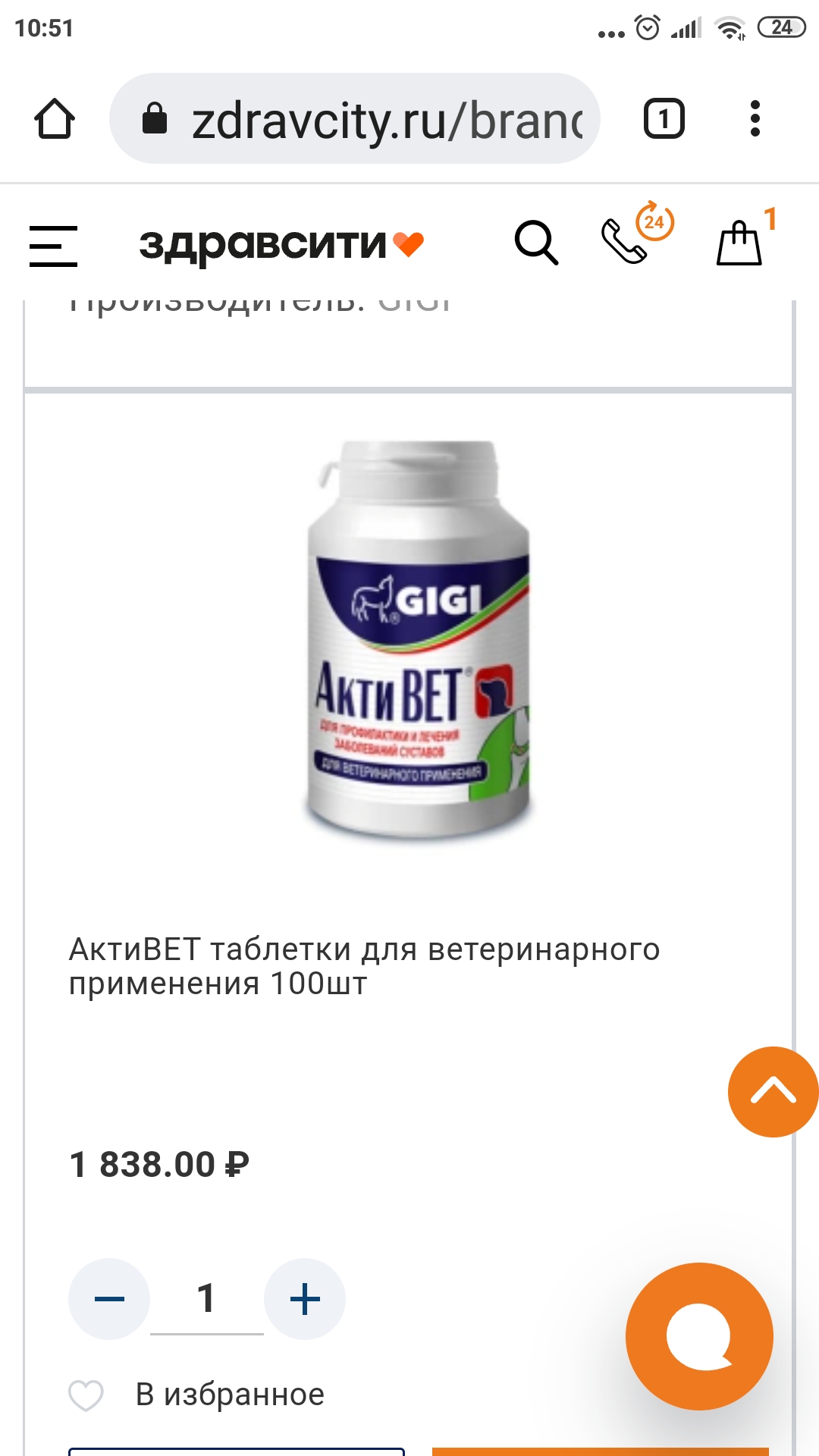Tap the quantity input field
The image size is (819, 1456).
click(x=206, y=1299)
